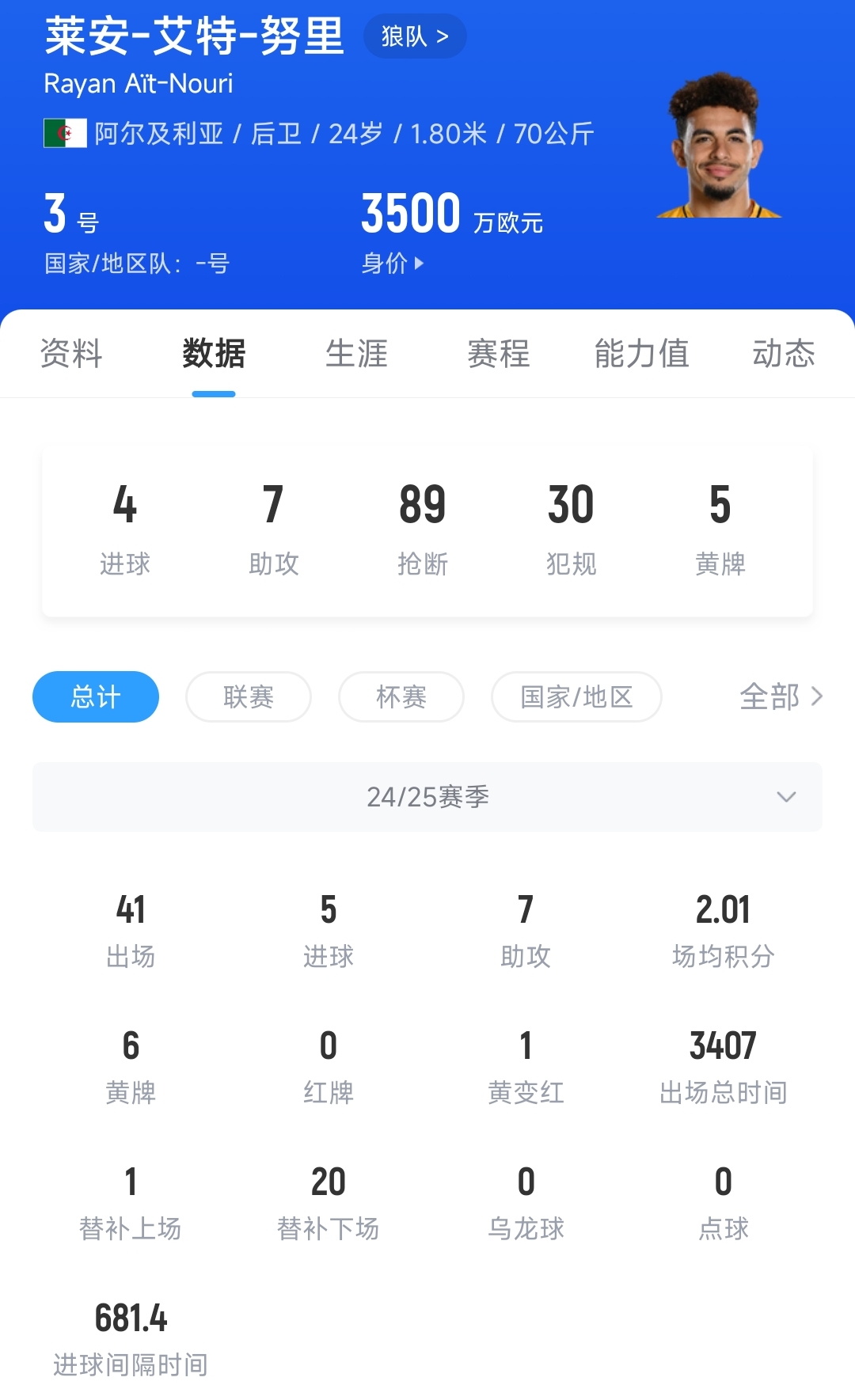The image size is (855, 1400).
Task: Choose the 国家/地区 filter
Action: coord(576,697)
